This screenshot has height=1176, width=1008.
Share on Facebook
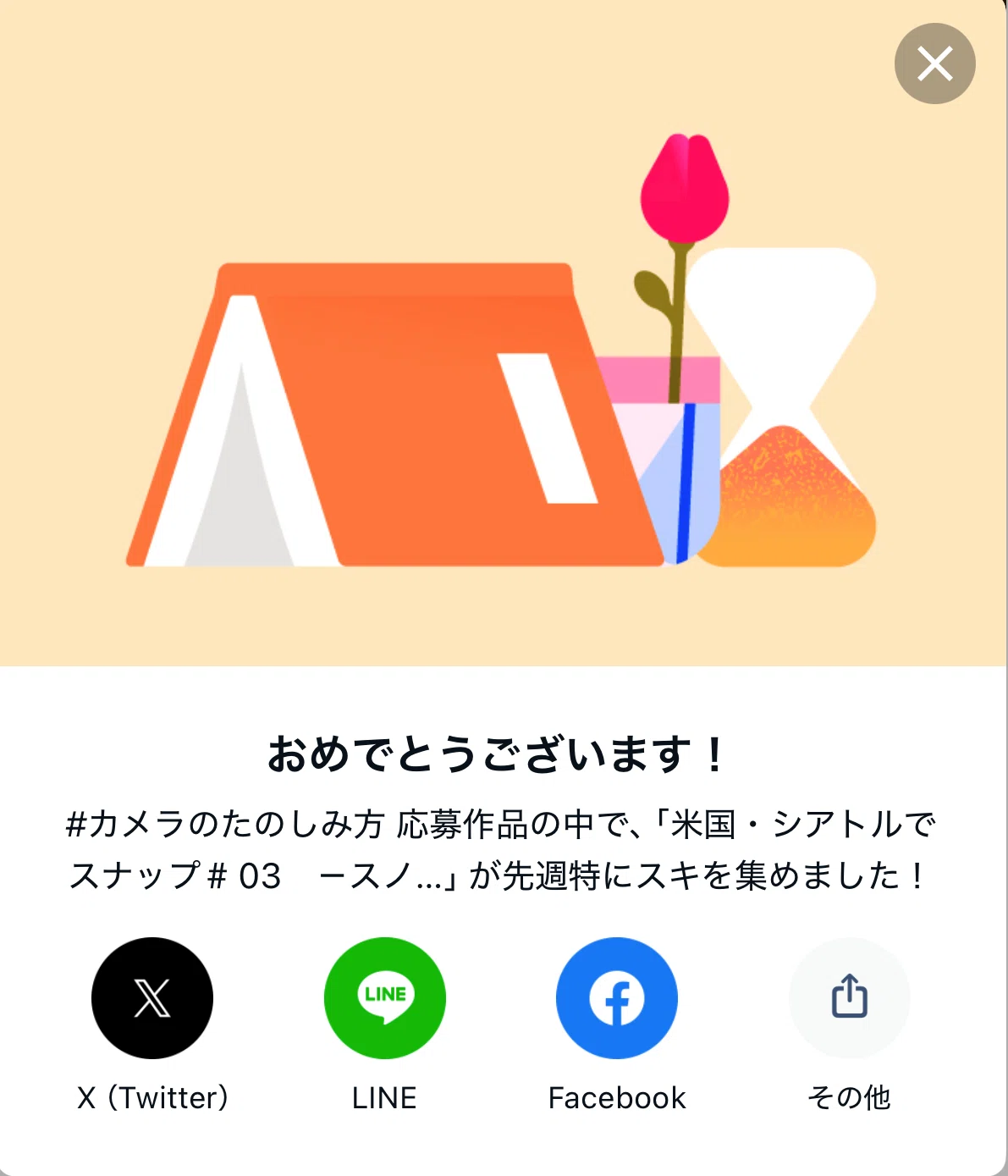point(617,998)
